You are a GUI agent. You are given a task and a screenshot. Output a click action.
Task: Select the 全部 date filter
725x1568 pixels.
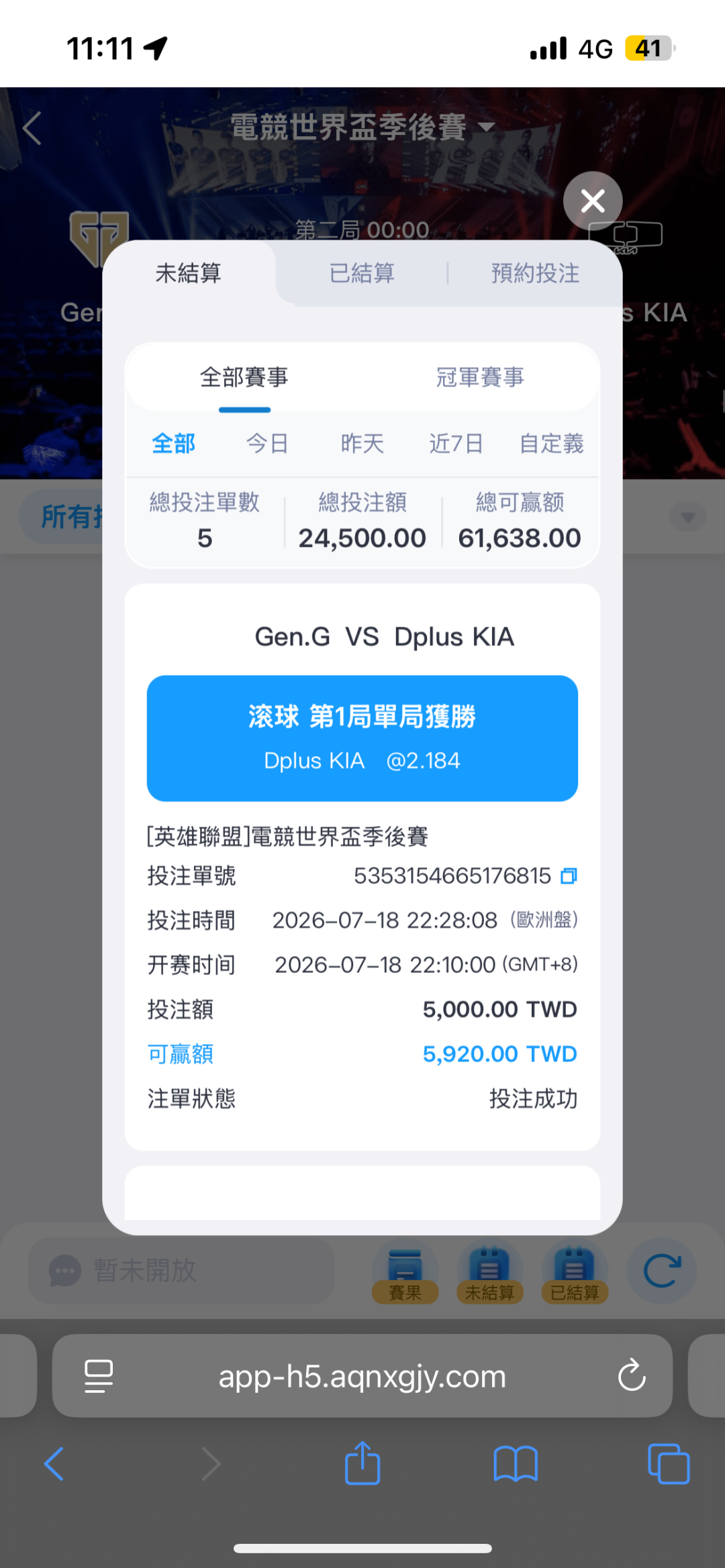pyautogui.click(x=174, y=443)
